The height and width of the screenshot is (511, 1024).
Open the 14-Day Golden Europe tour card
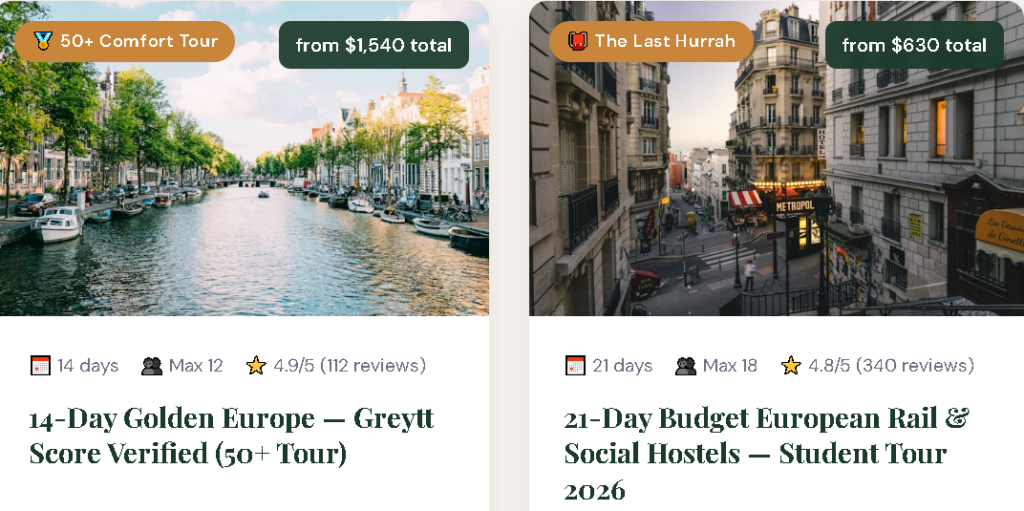[x=231, y=435]
